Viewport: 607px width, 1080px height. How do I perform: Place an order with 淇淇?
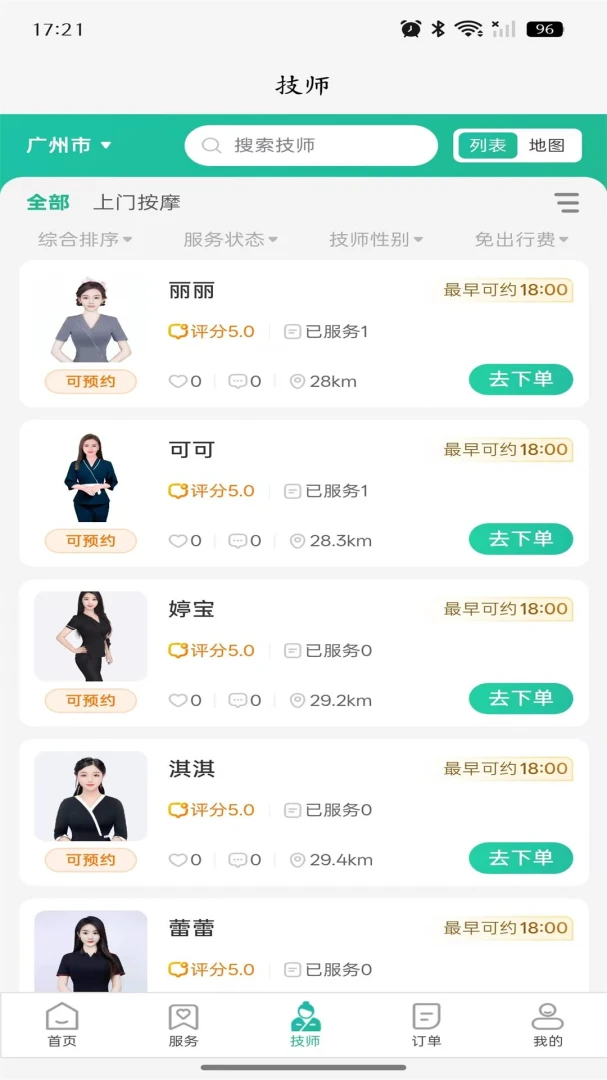(521, 858)
